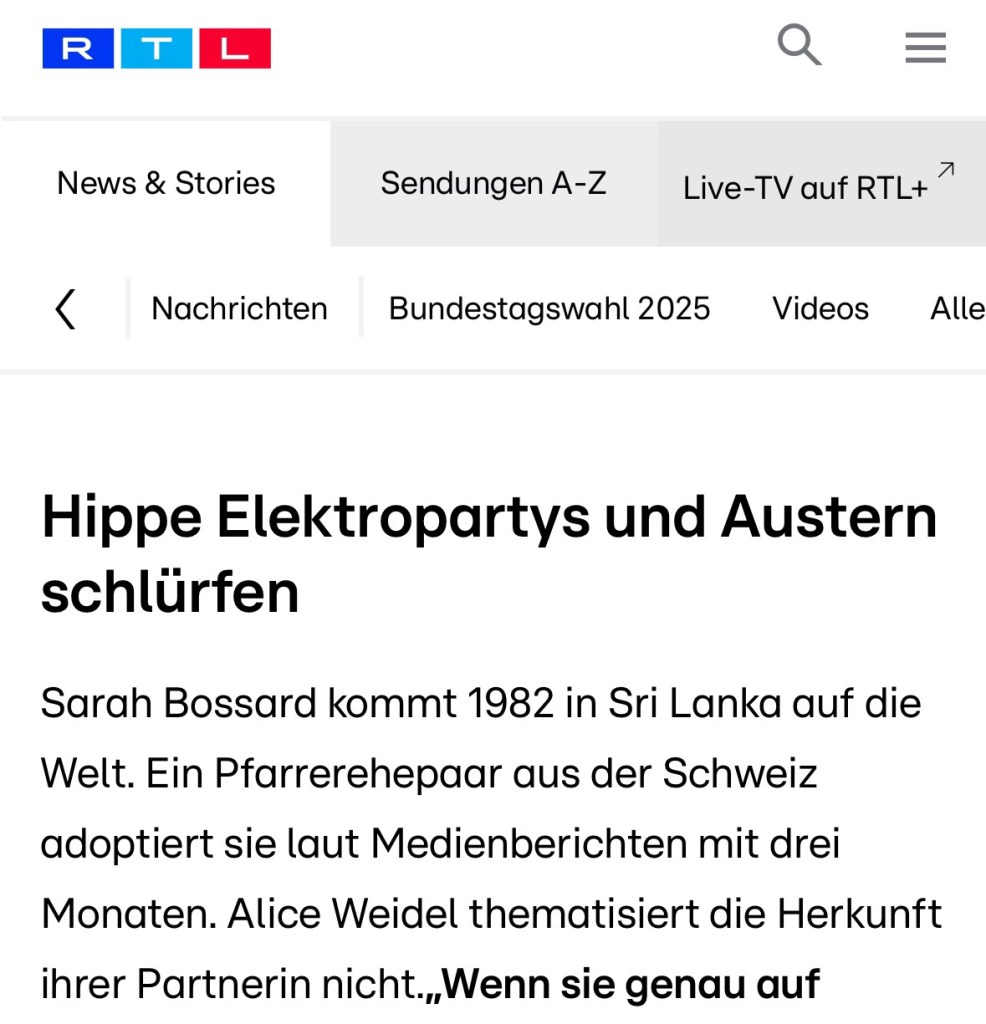
Task: Open Bundestagswahl 2025 section
Action: click(x=549, y=309)
